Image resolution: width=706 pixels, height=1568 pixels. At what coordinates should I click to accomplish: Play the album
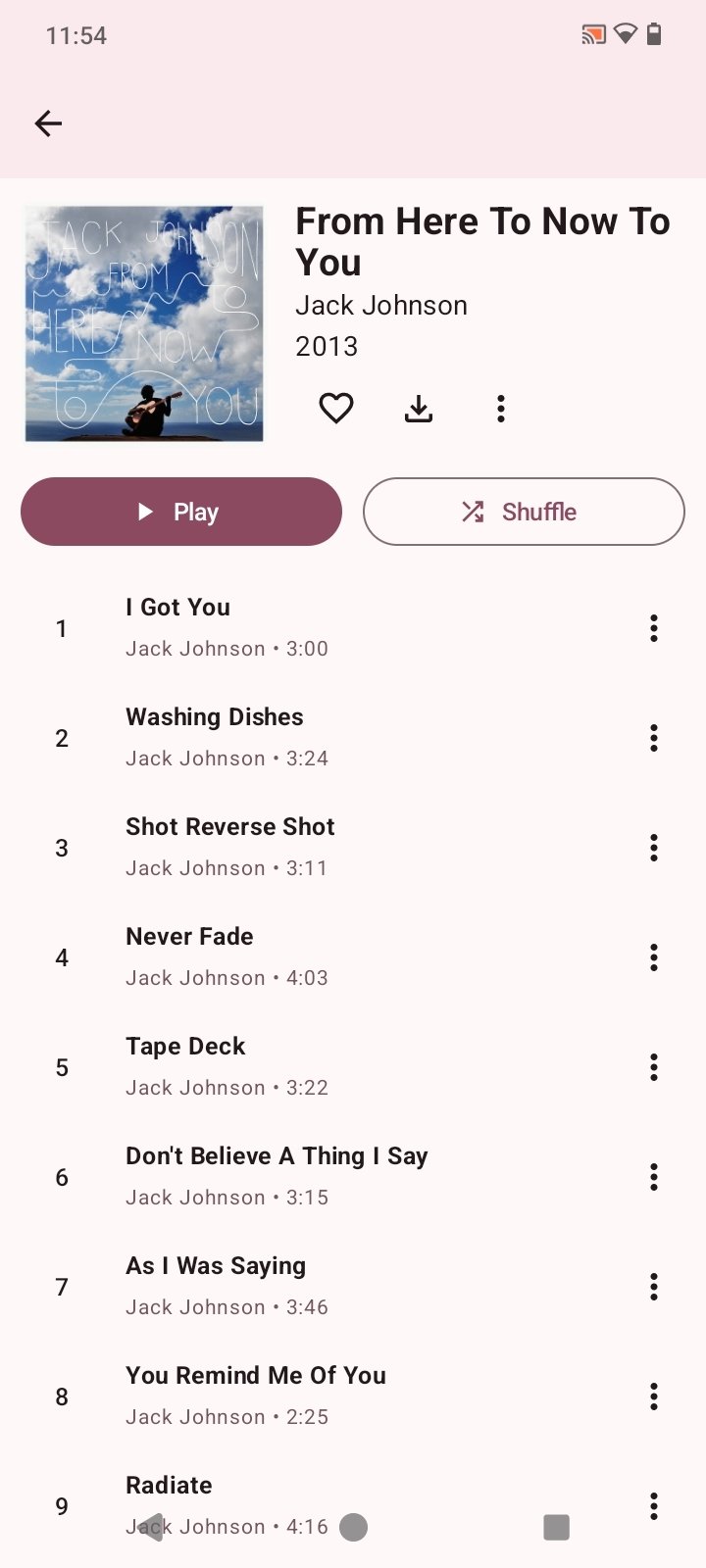pos(181,512)
